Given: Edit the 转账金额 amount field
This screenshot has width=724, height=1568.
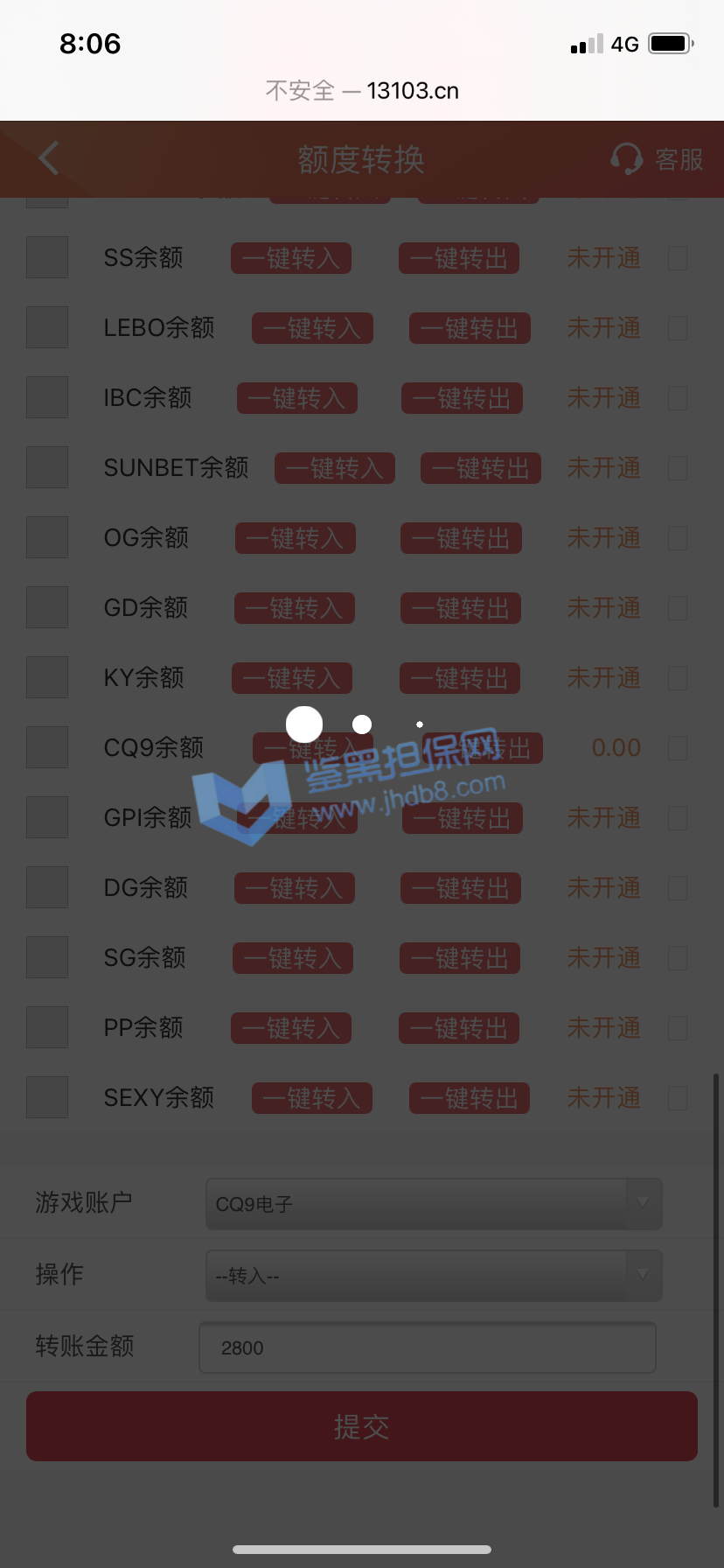Looking at the screenshot, I should (x=428, y=1347).
